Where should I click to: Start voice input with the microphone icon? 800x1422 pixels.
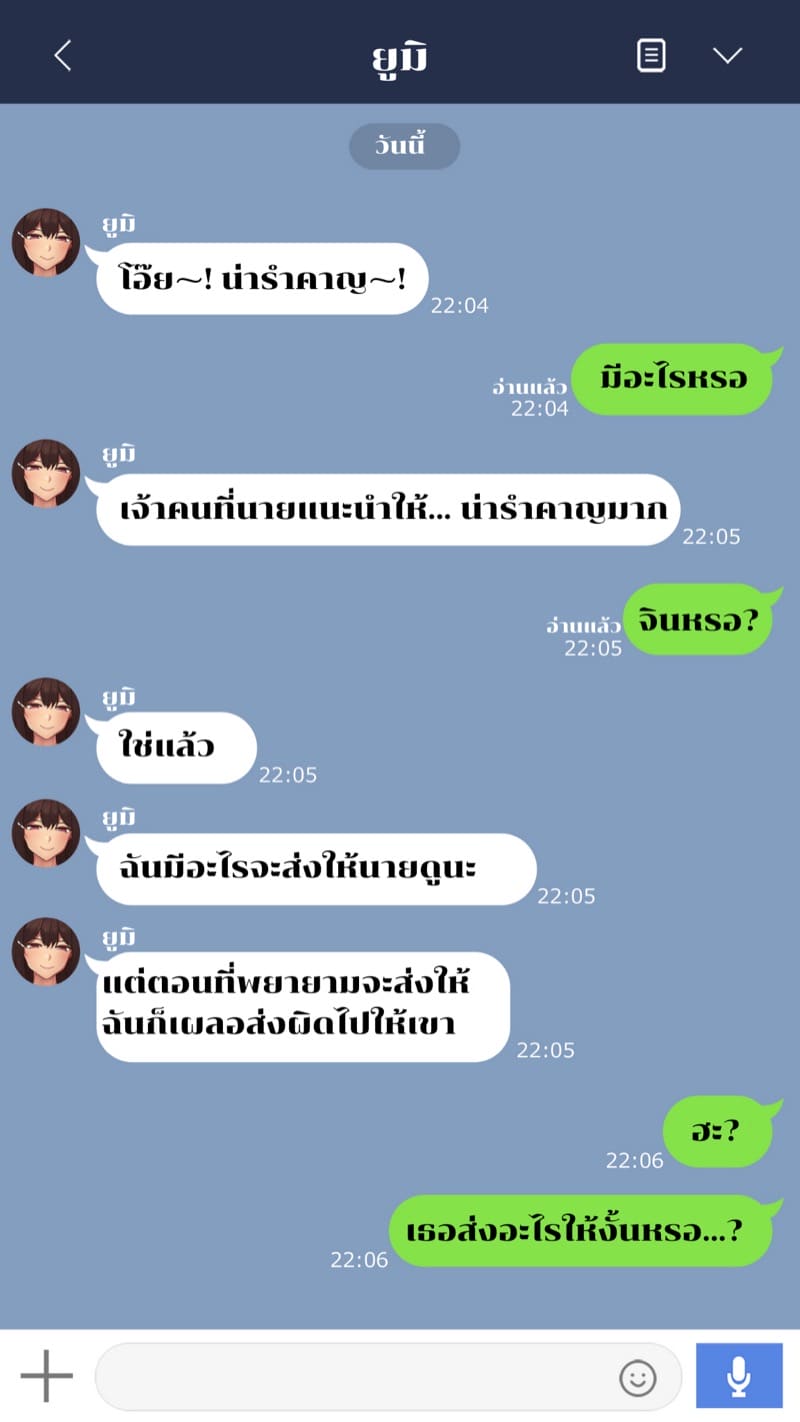point(737,1375)
